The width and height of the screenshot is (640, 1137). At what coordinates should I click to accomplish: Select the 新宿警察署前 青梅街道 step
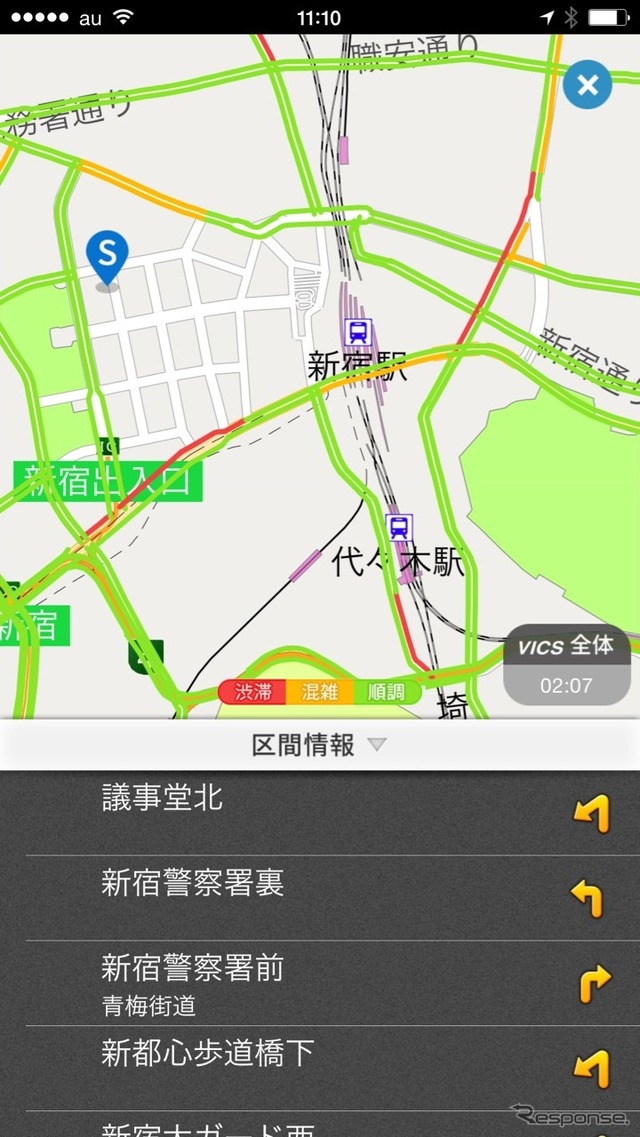320,982
